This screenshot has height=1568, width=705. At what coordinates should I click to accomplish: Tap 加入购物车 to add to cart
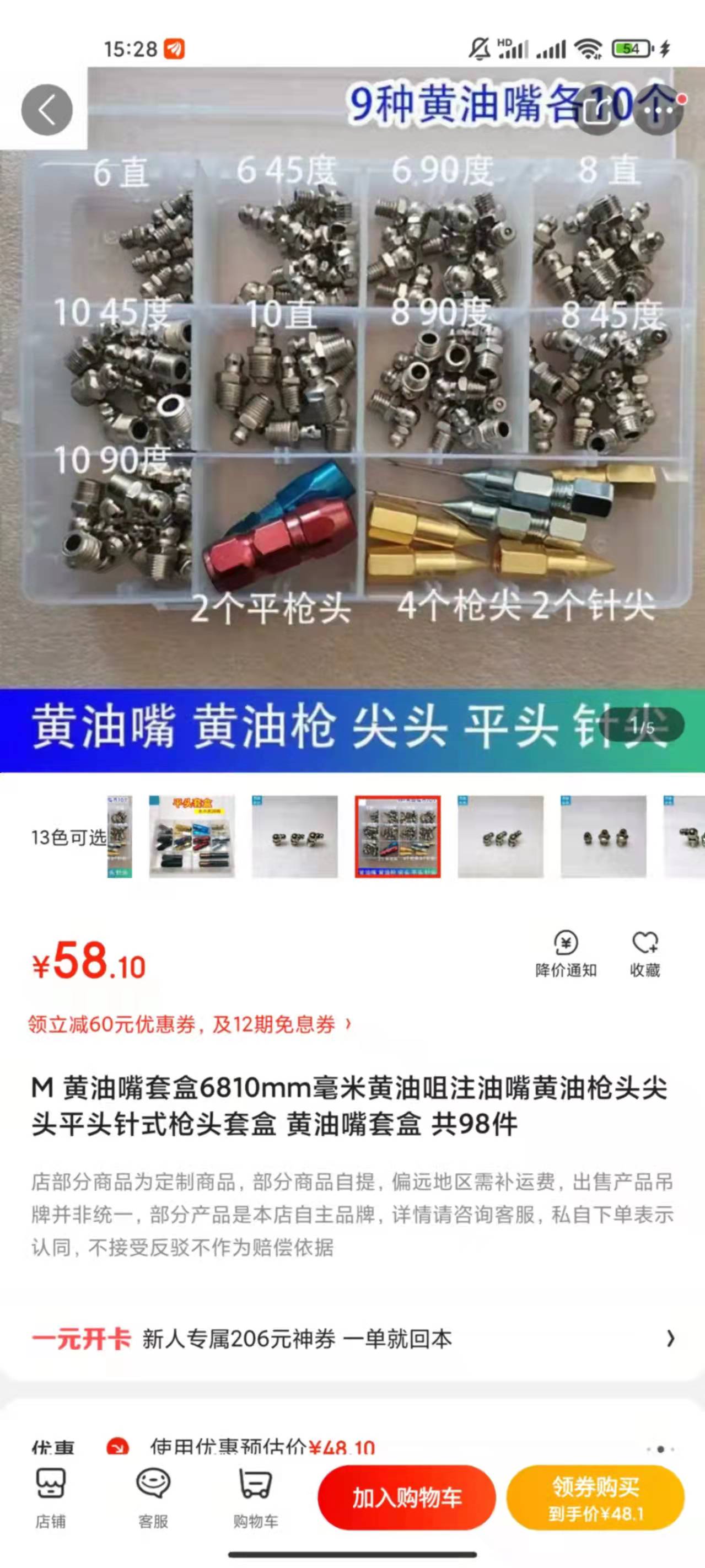407,1498
